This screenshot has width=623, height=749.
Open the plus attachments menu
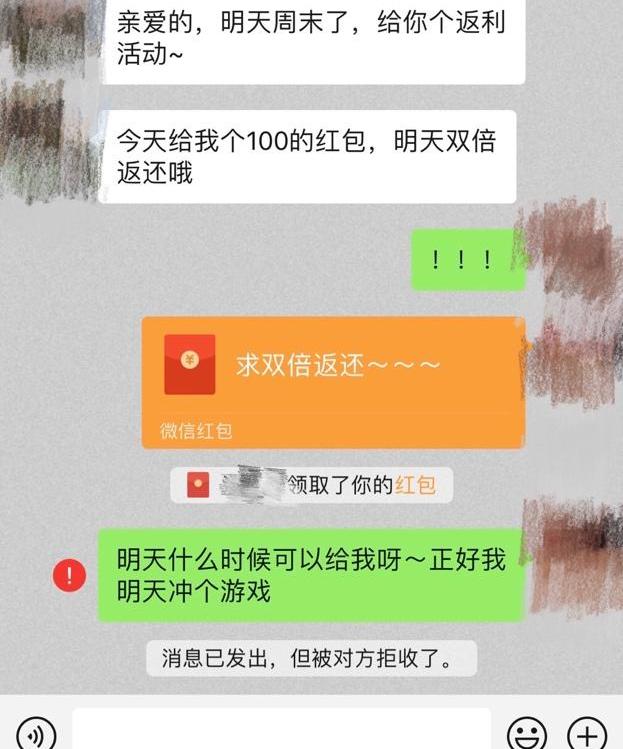point(588,734)
